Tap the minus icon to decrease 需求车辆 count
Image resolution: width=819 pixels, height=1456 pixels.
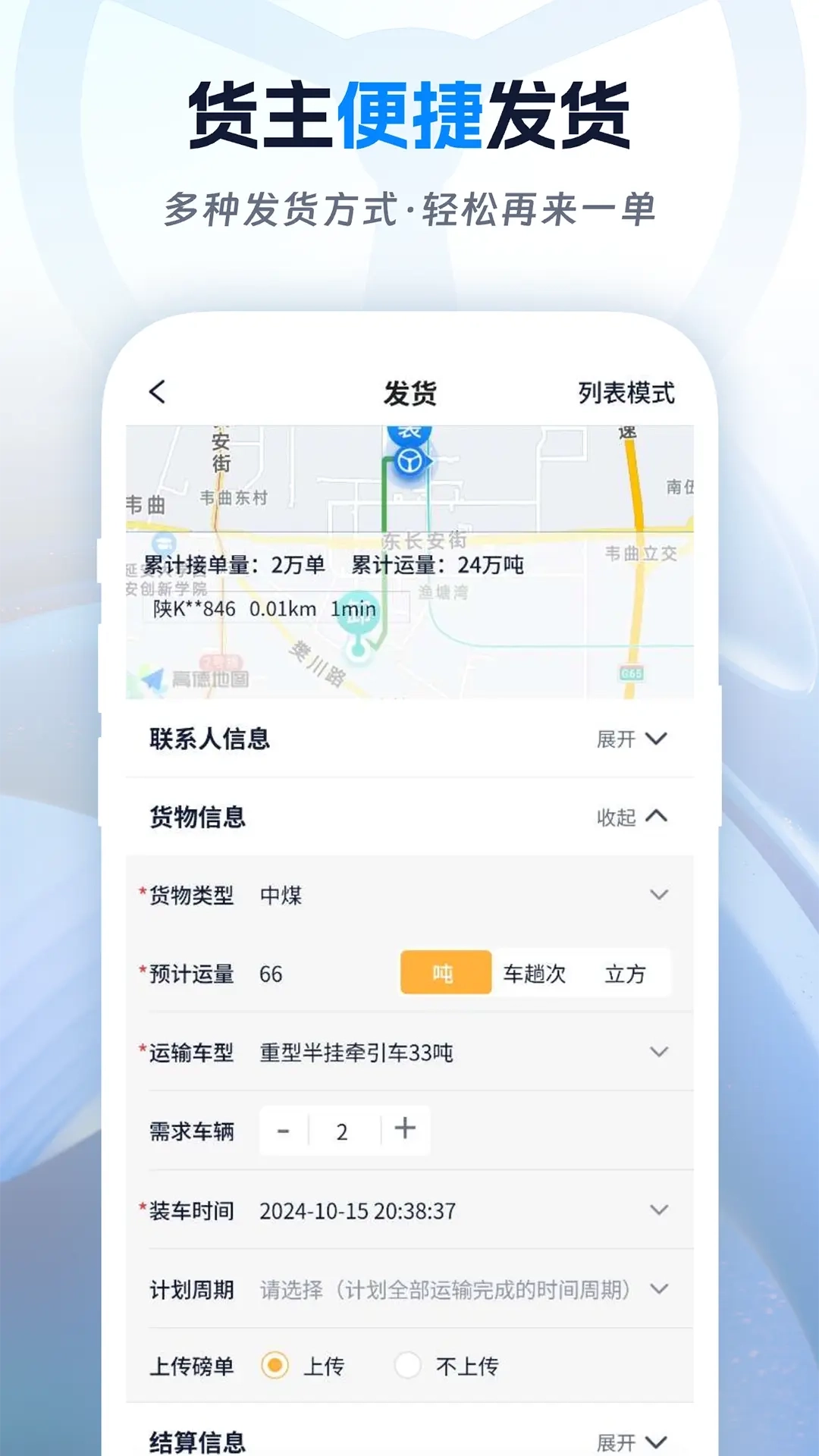284,1130
